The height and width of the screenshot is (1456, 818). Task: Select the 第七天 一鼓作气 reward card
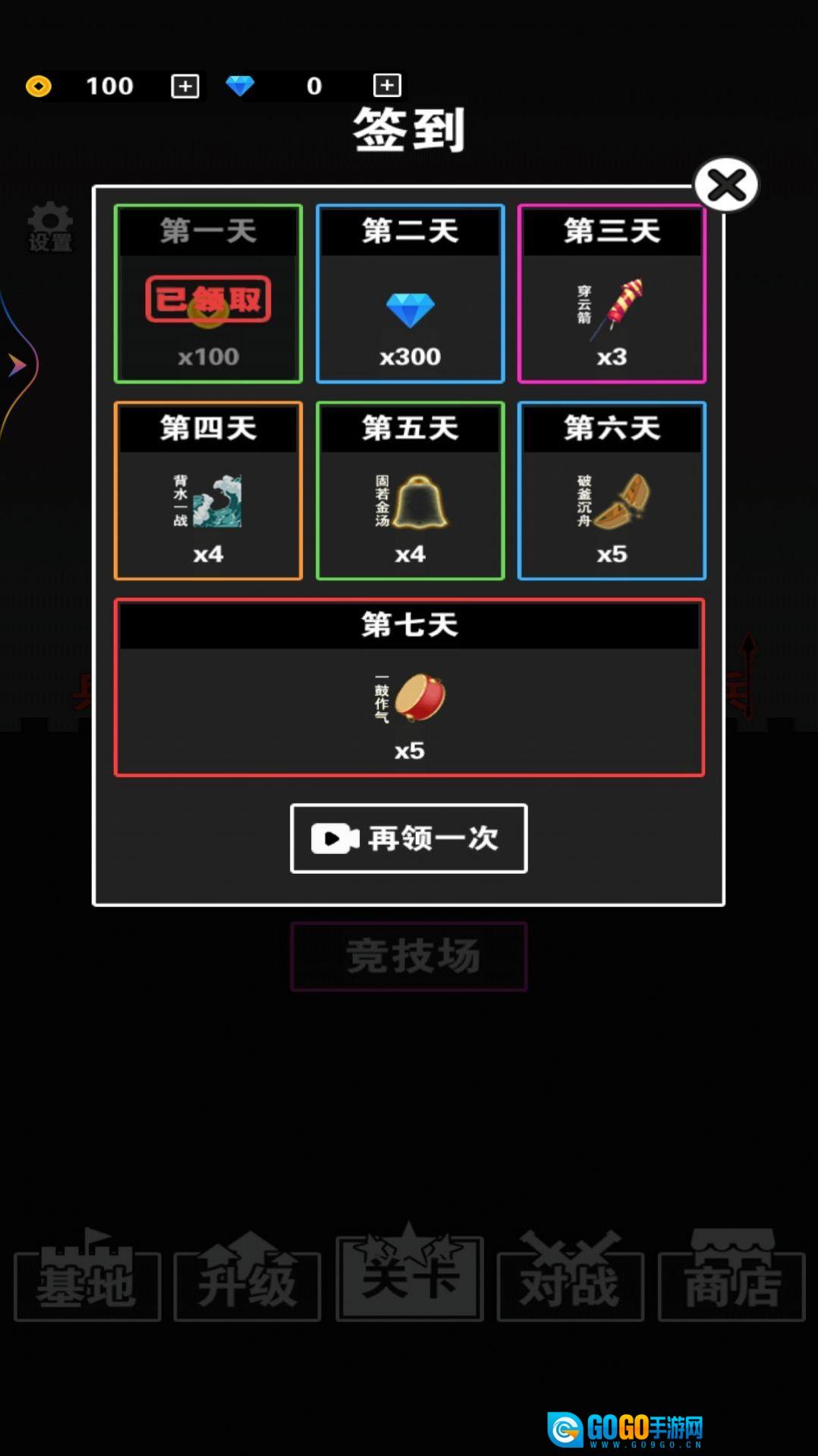click(x=409, y=688)
